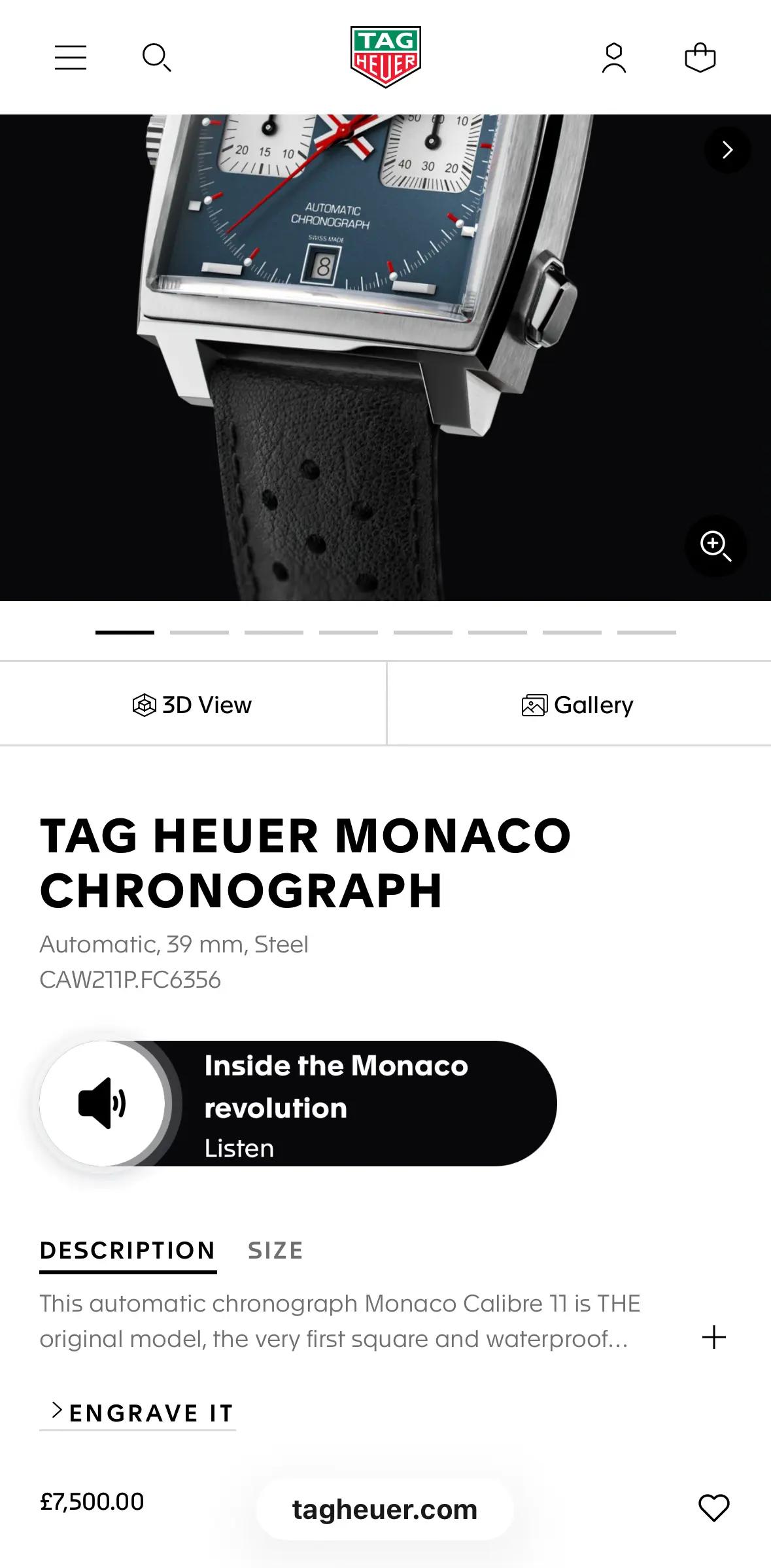Open the 3D View
The width and height of the screenshot is (771, 1568).
tap(192, 705)
